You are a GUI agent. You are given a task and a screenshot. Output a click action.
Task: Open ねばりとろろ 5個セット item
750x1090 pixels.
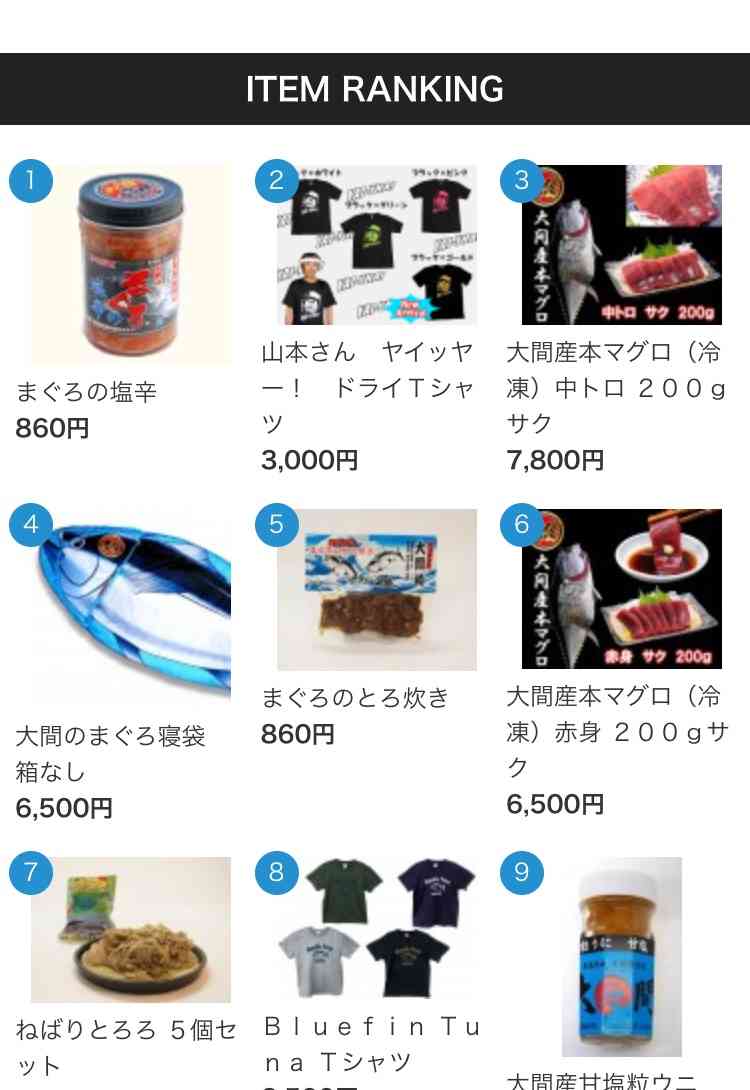[130, 930]
